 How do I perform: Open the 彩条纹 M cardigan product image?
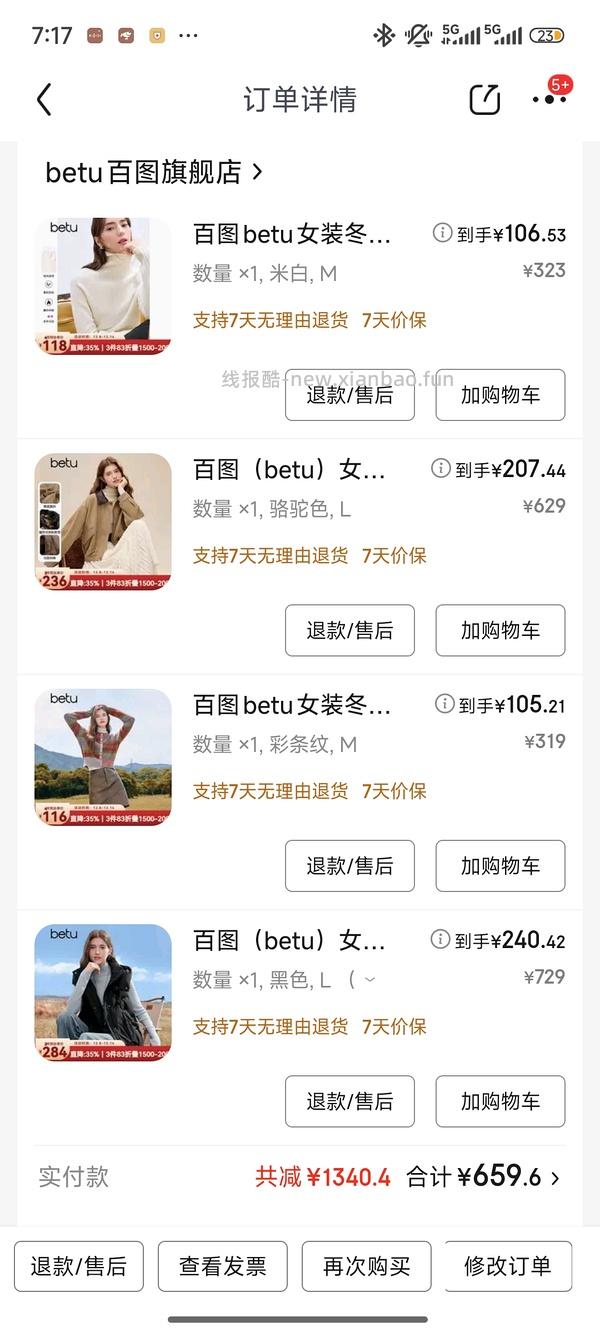pos(103,757)
